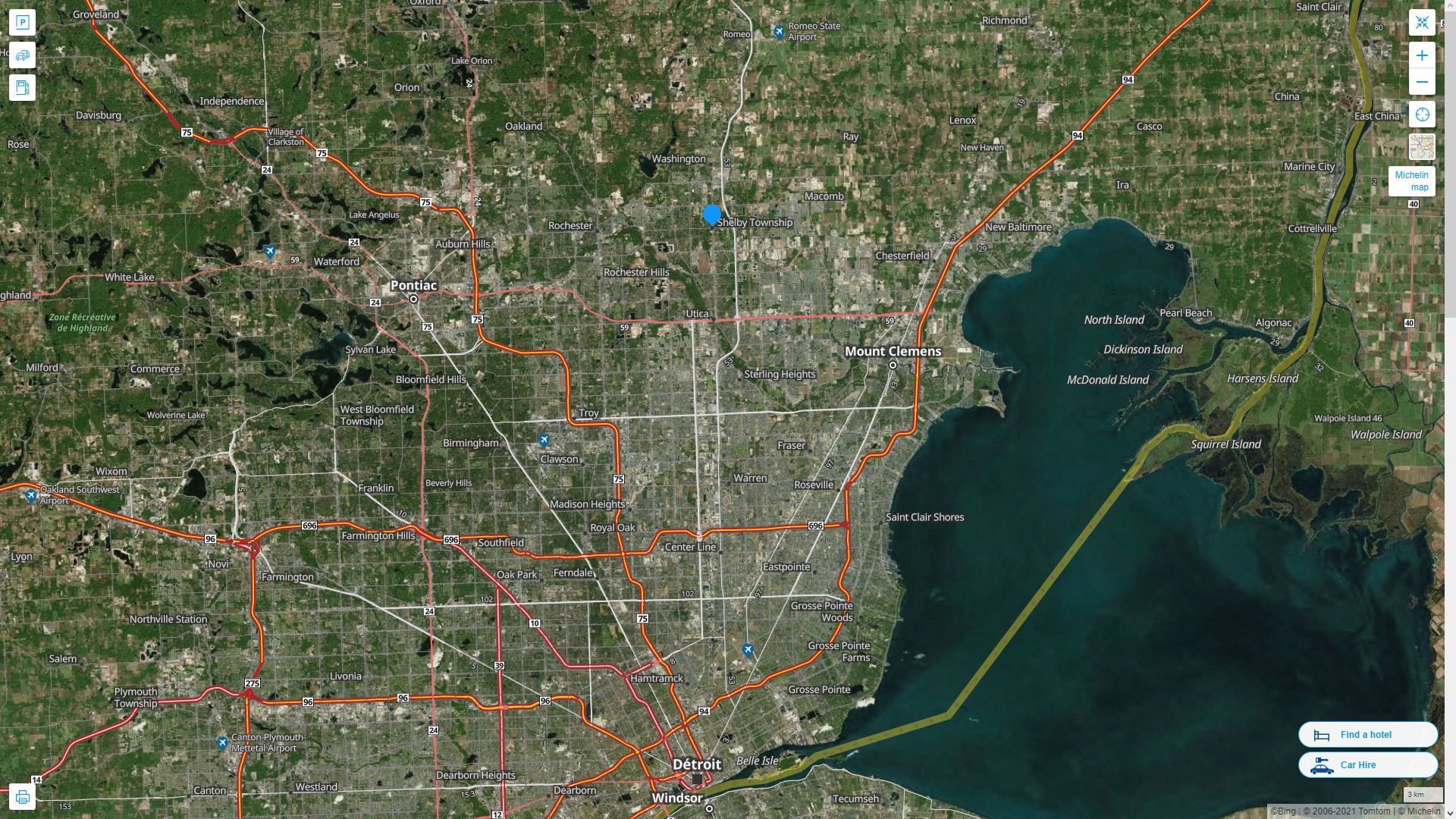Screen dimensions: 1456x819
Task: Open the map type thumbnail
Action: [1422, 147]
